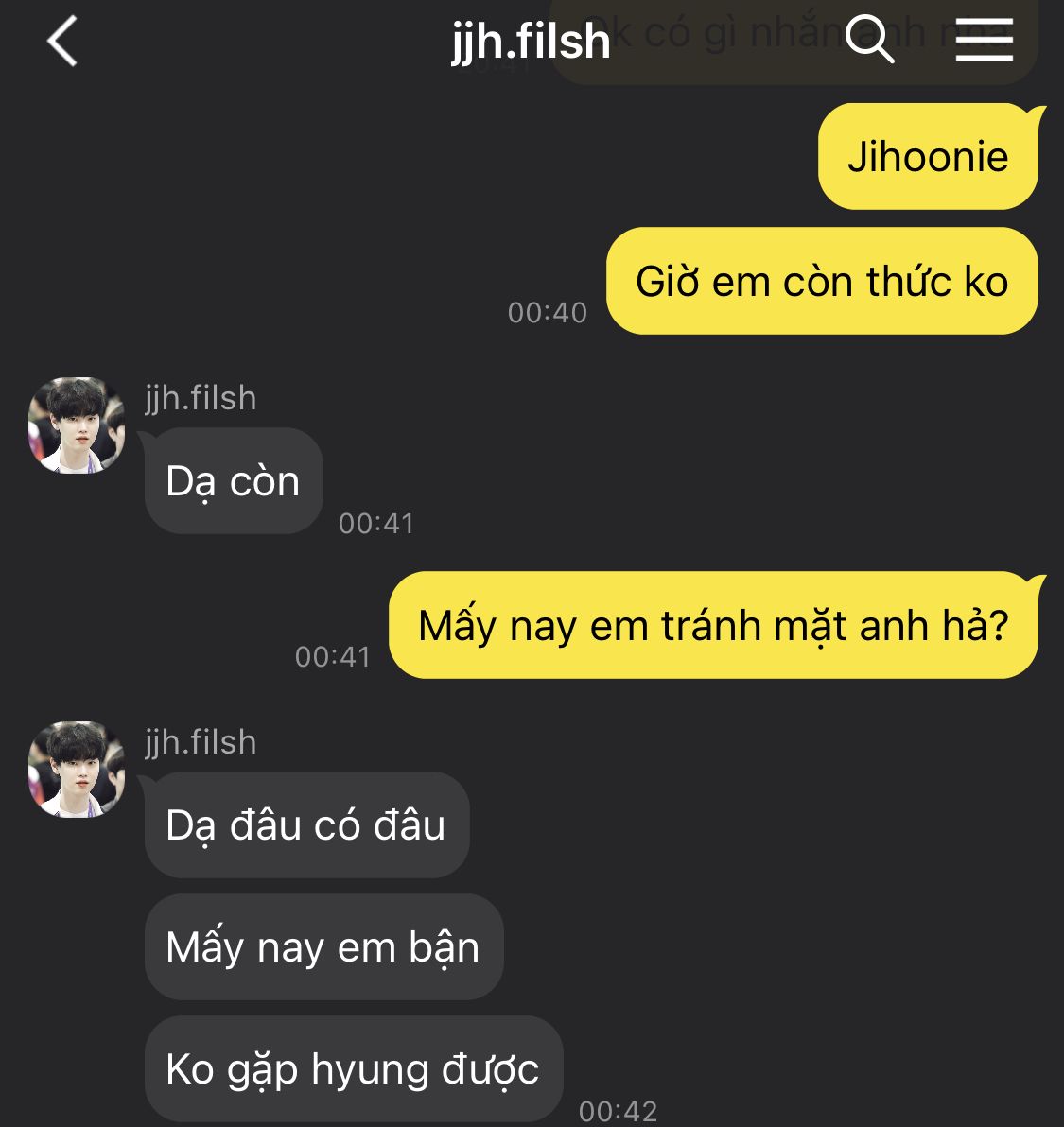Search within this conversation

(869, 41)
